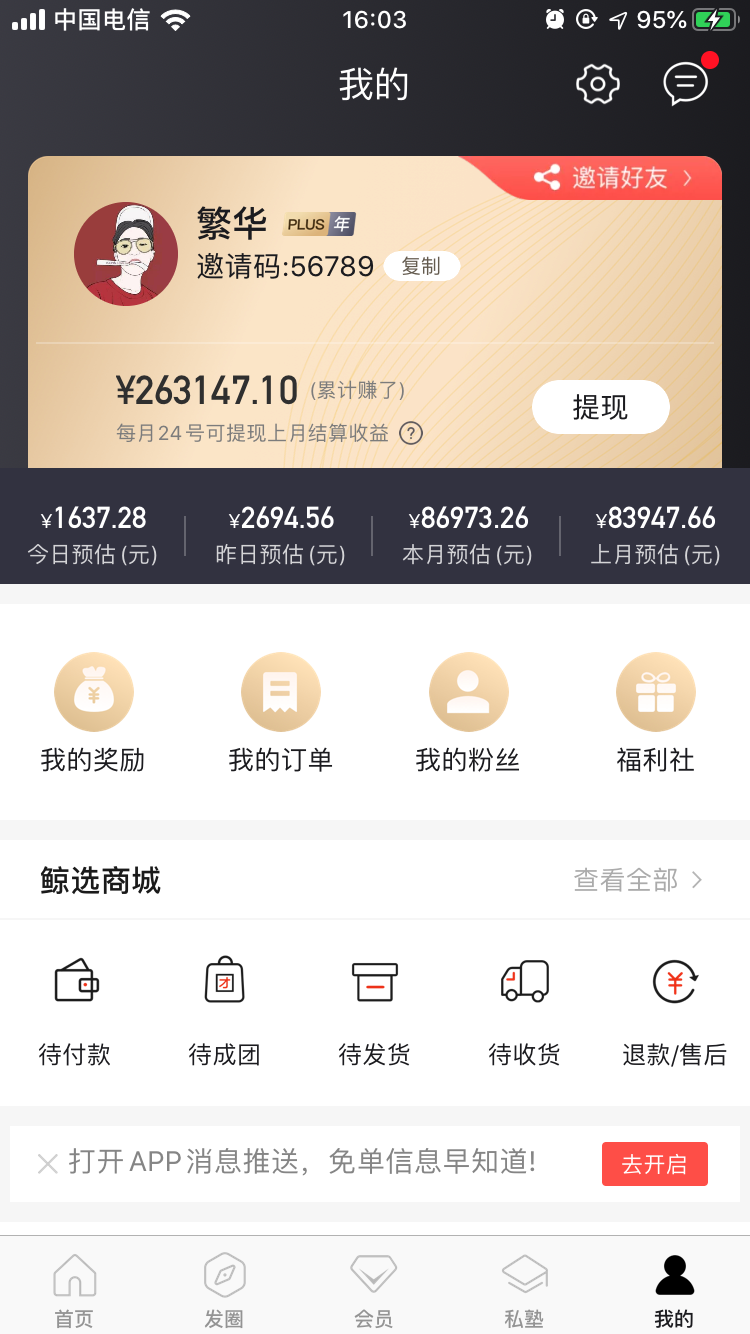This screenshot has height=1334, width=750.
Task: Open the settings gear icon
Action: (598, 85)
